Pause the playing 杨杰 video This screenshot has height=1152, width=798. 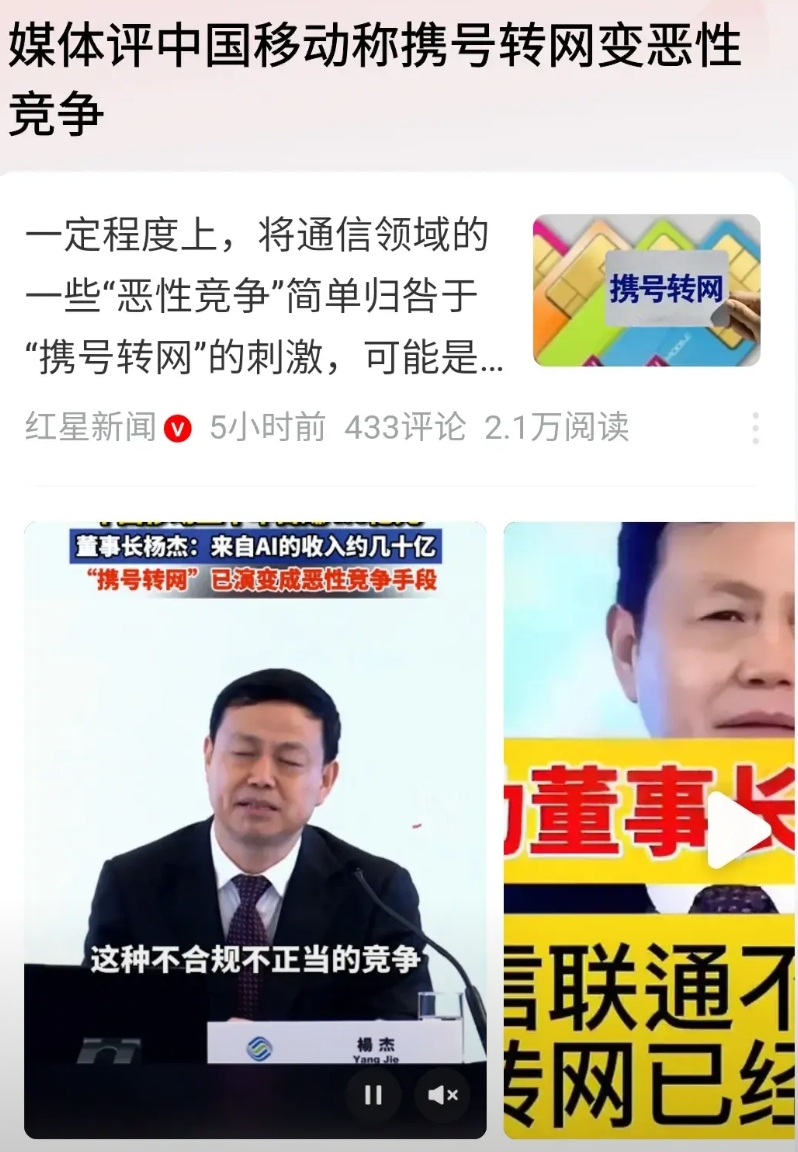pos(373,1095)
